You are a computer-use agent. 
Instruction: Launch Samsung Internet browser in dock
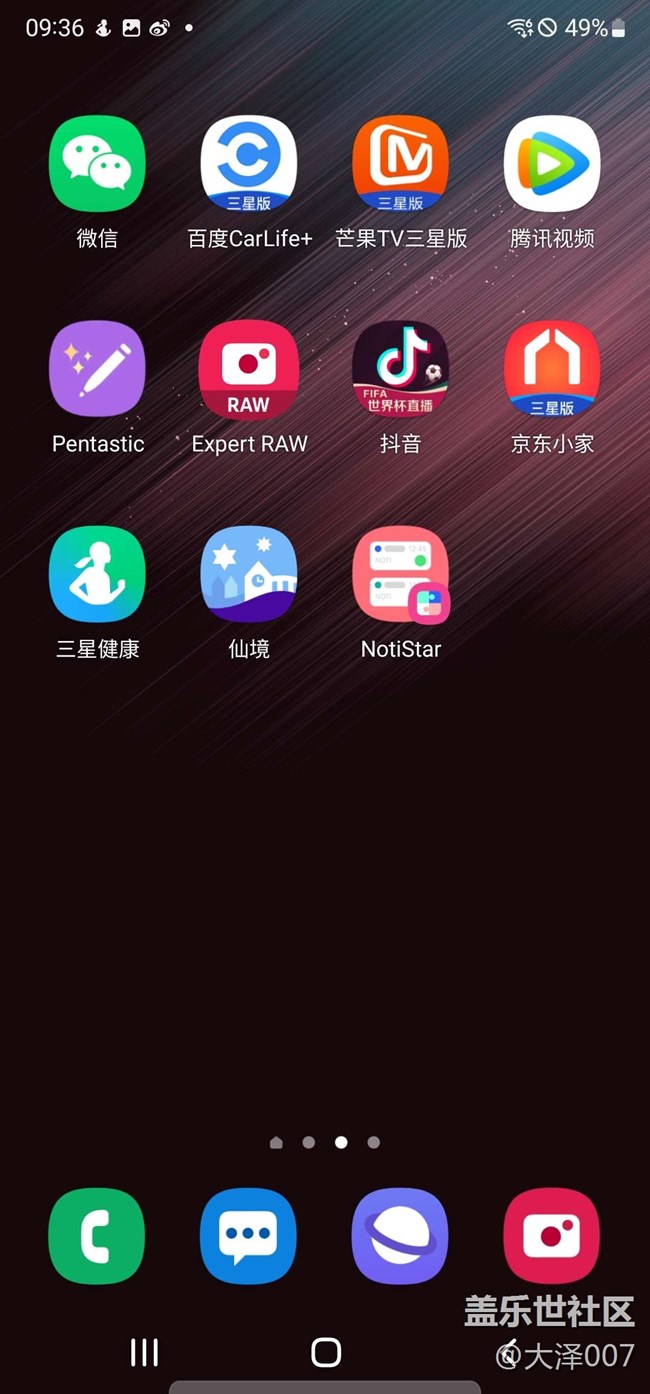point(401,1236)
